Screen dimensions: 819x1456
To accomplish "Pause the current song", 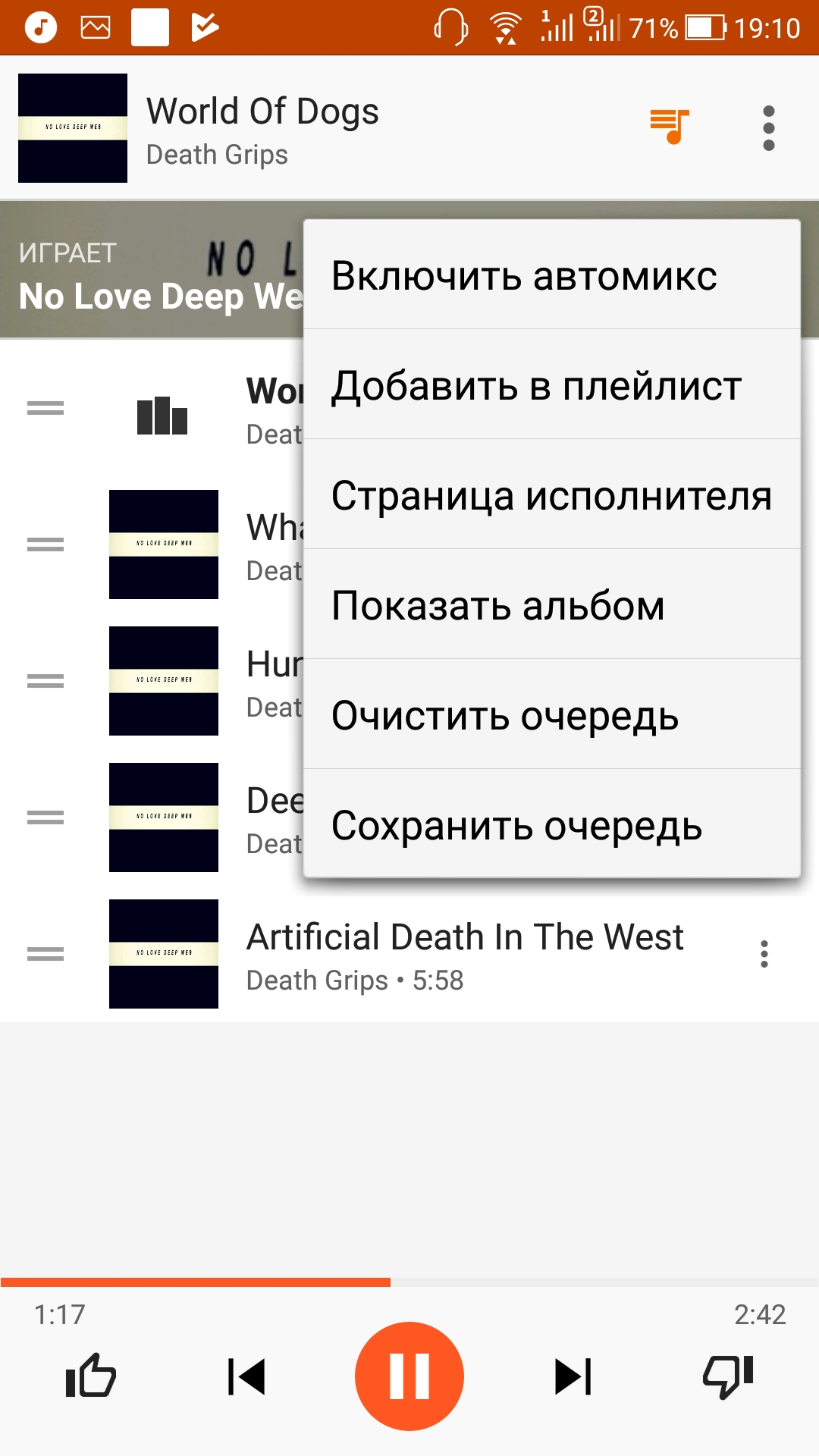I will pos(409,1376).
